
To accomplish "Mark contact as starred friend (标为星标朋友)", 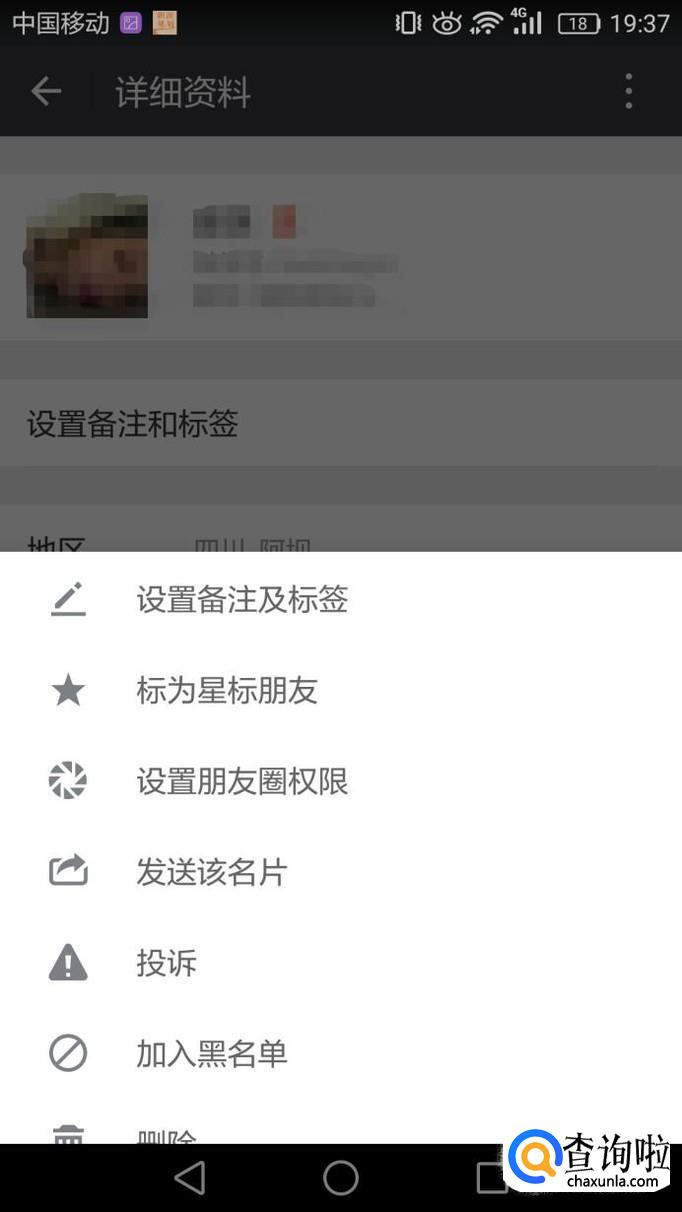I will point(227,691).
